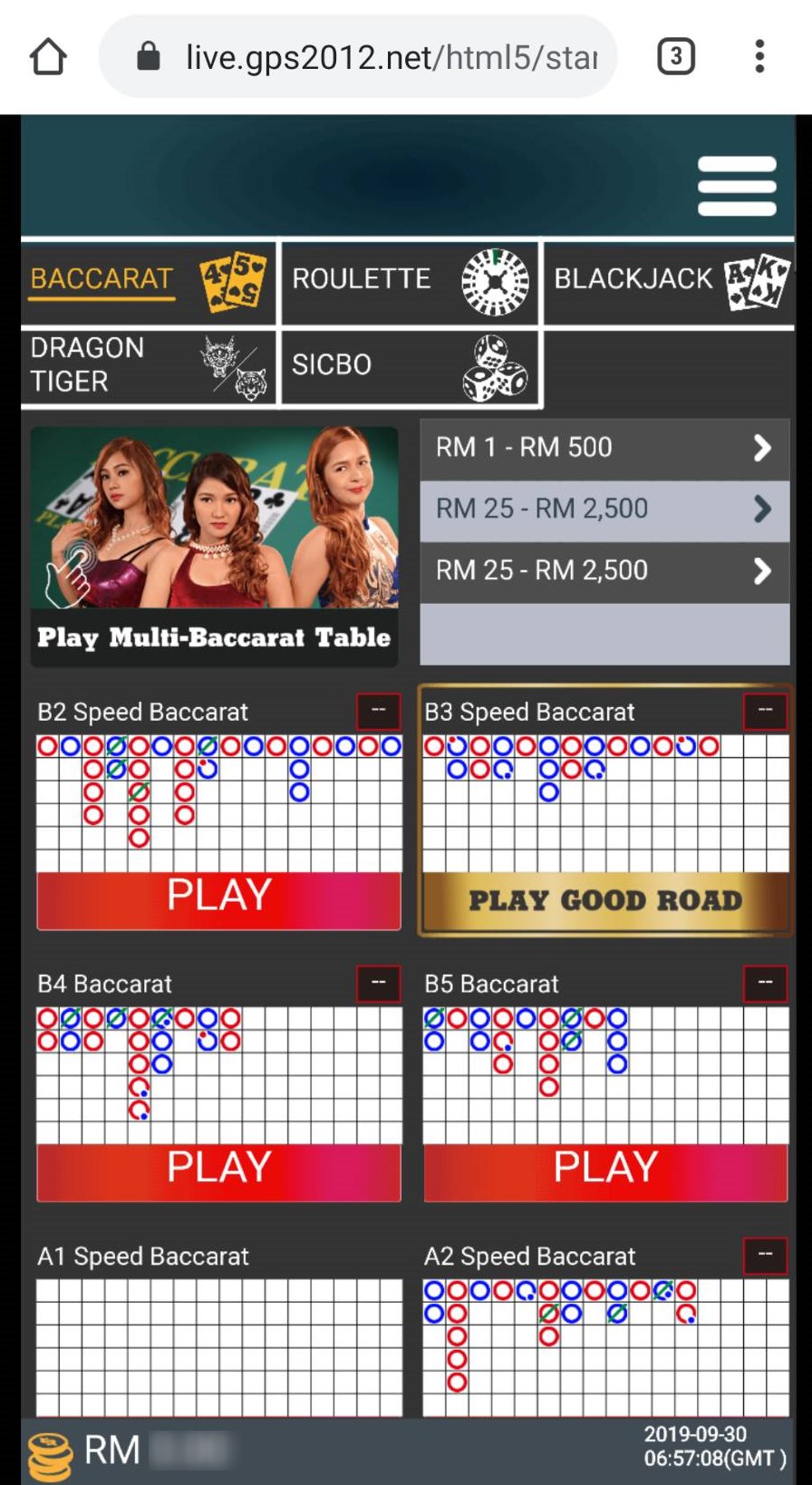Viewport: 812px width, 1485px height.
Task: Expand the RM 1 - RM 500 limit row
Action: point(604,448)
